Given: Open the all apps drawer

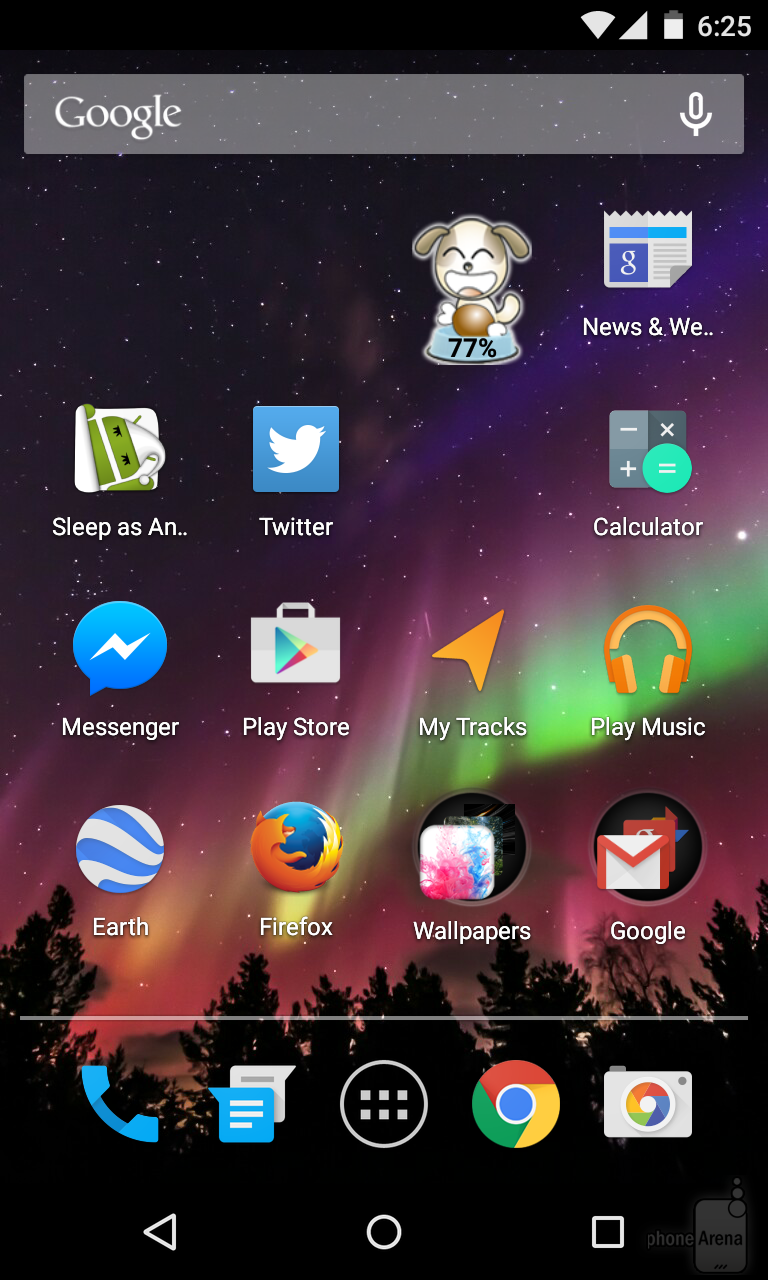Looking at the screenshot, I should point(384,1103).
